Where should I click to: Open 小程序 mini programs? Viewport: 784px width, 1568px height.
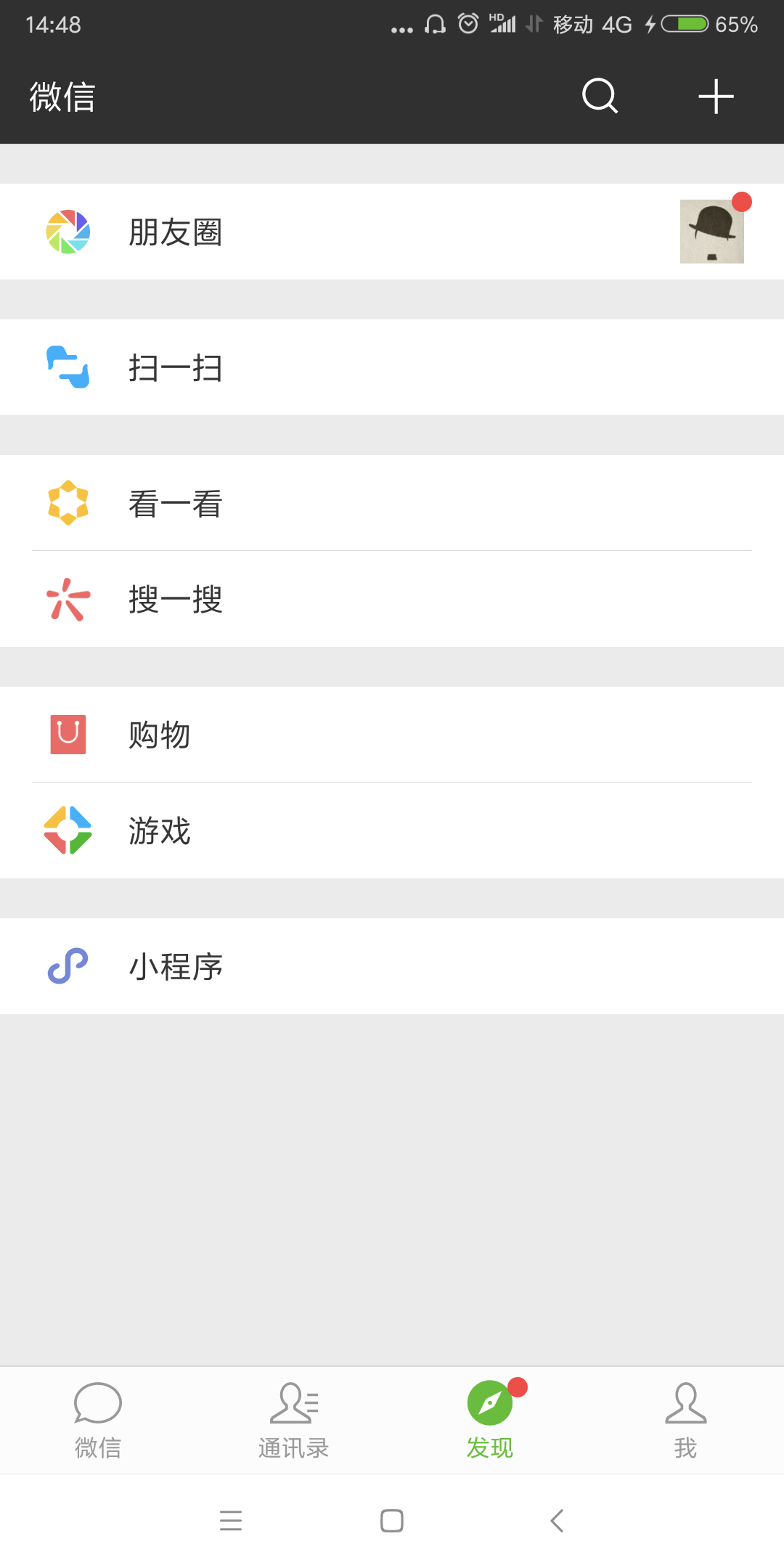pyautogui.click(x=392, y=966)
